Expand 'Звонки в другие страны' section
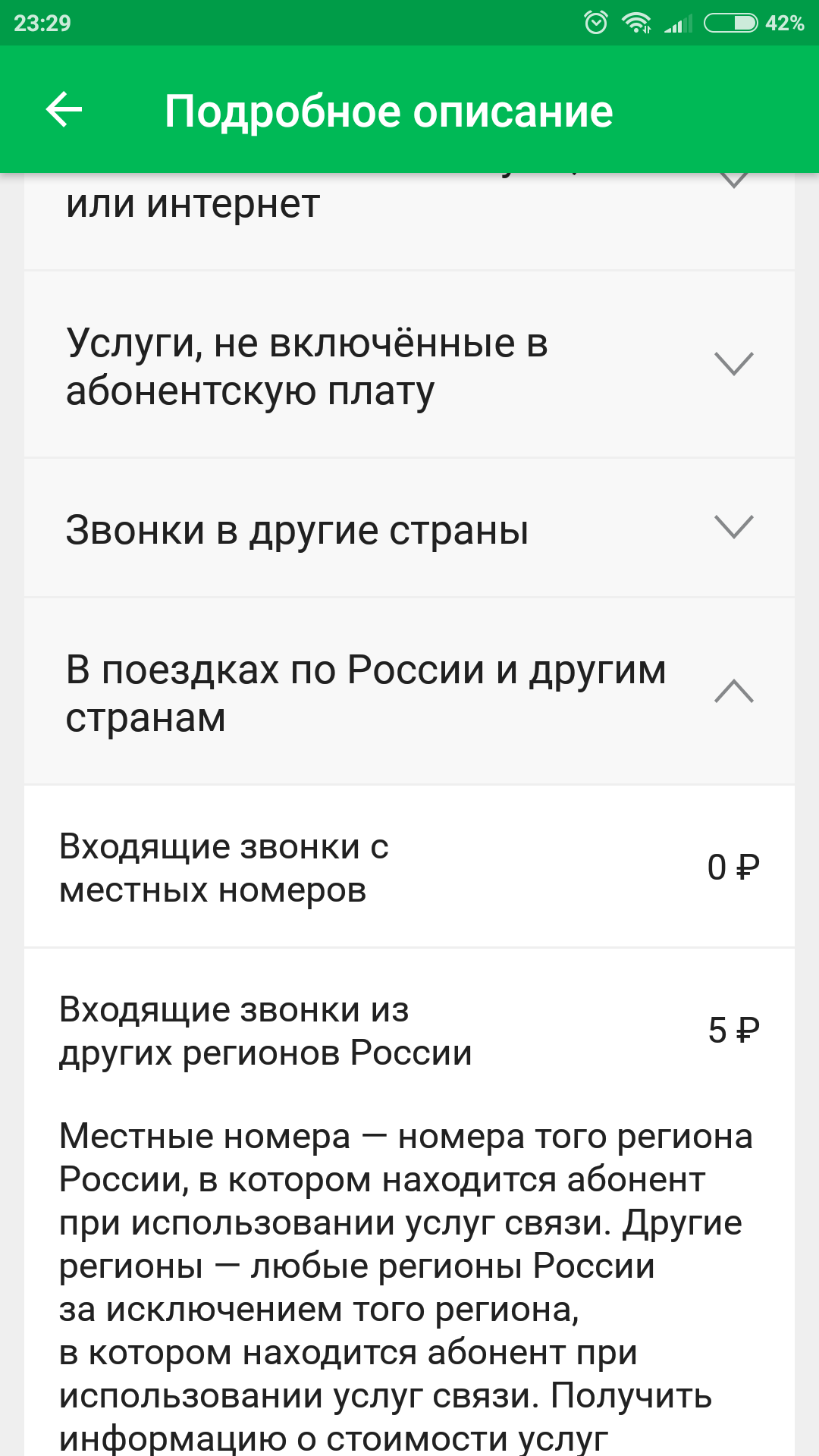The width and height of the screenshot is (819, 1456). pos(409,529)
